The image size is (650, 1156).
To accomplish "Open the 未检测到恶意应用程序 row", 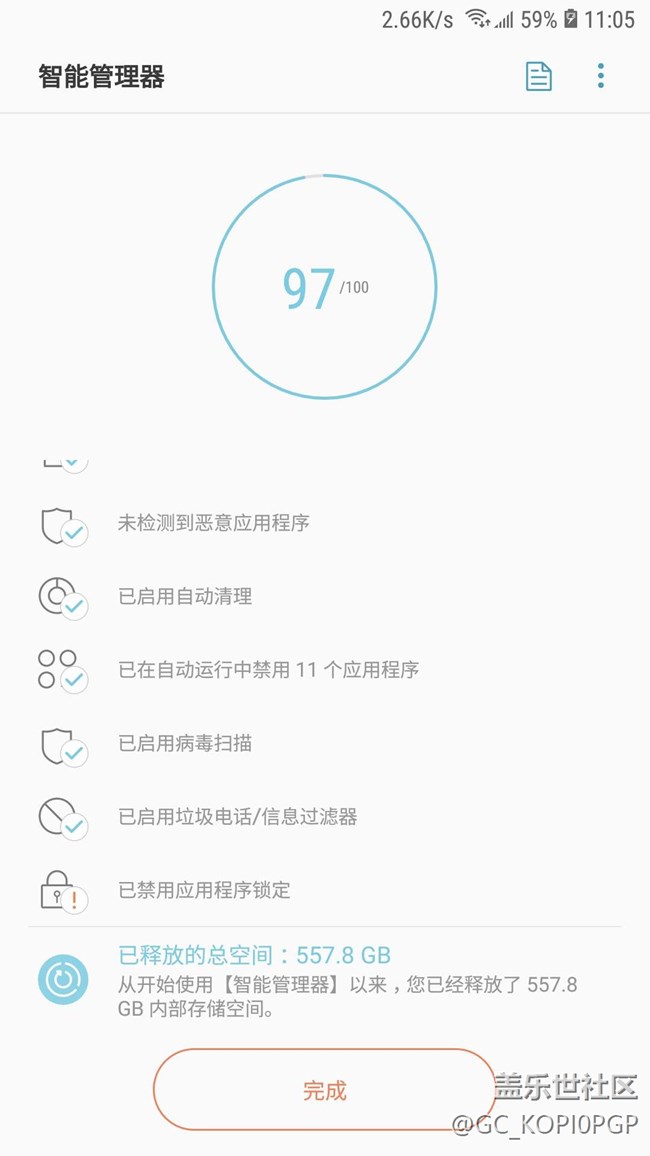I will (x=324, y=523).
